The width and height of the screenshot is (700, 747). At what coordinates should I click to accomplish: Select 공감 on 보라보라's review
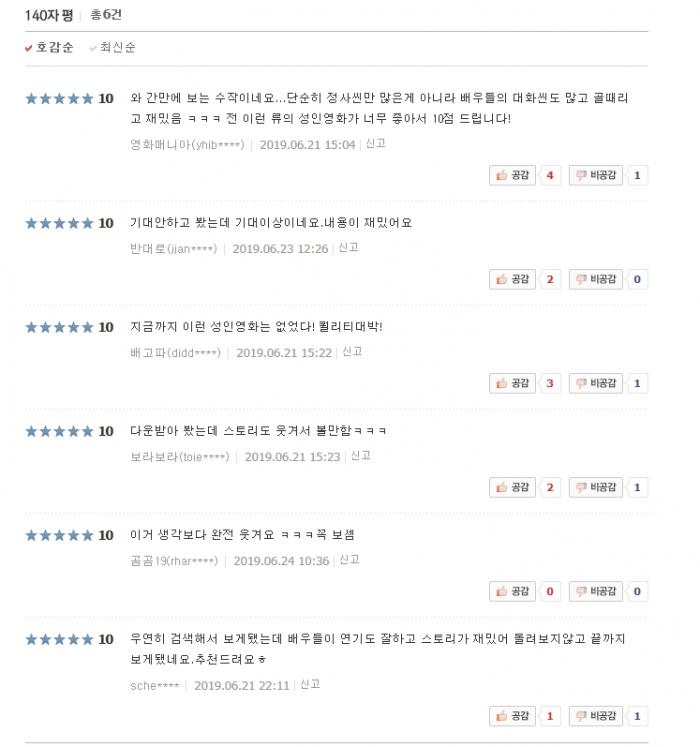(x=513, y=487)
